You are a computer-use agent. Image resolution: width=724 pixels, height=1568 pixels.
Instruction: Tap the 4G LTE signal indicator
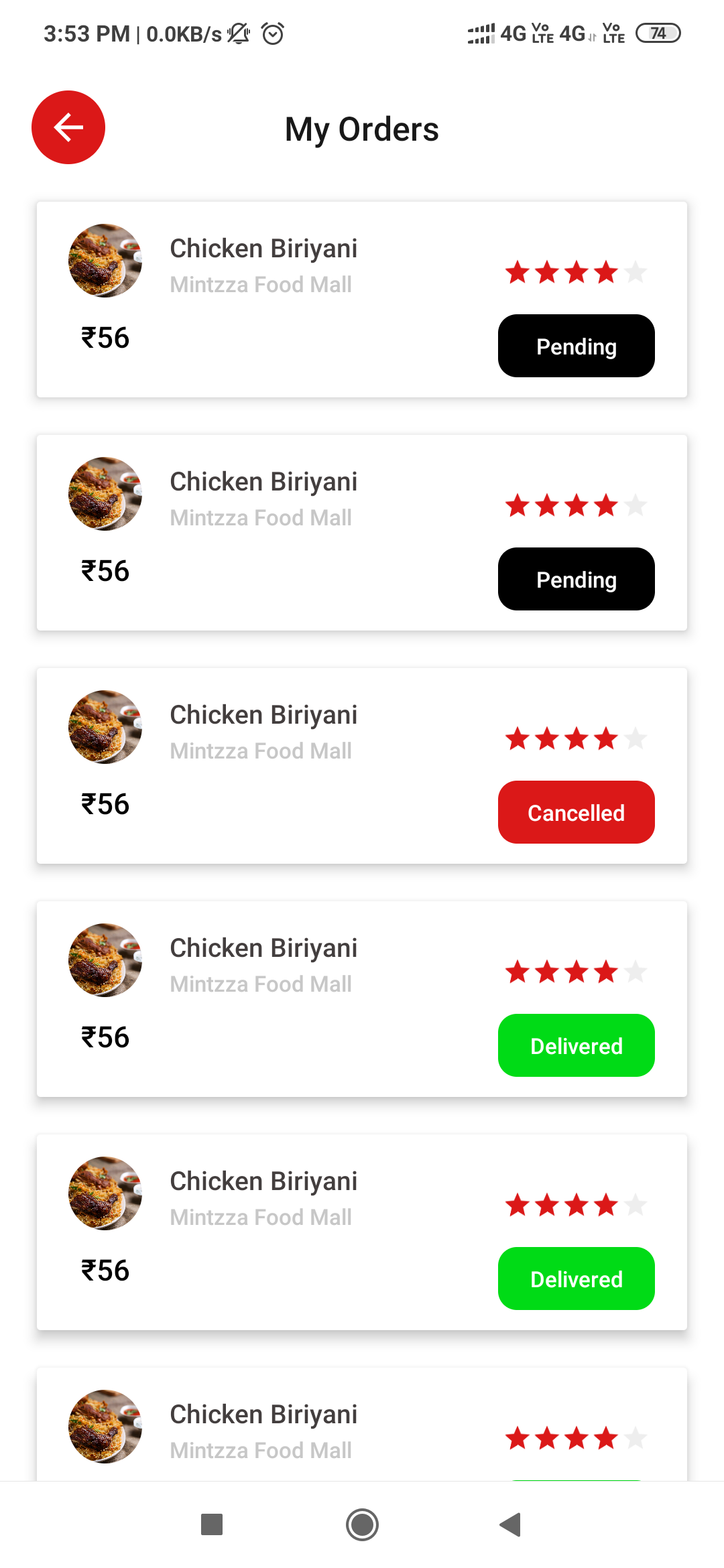point(514,34)
